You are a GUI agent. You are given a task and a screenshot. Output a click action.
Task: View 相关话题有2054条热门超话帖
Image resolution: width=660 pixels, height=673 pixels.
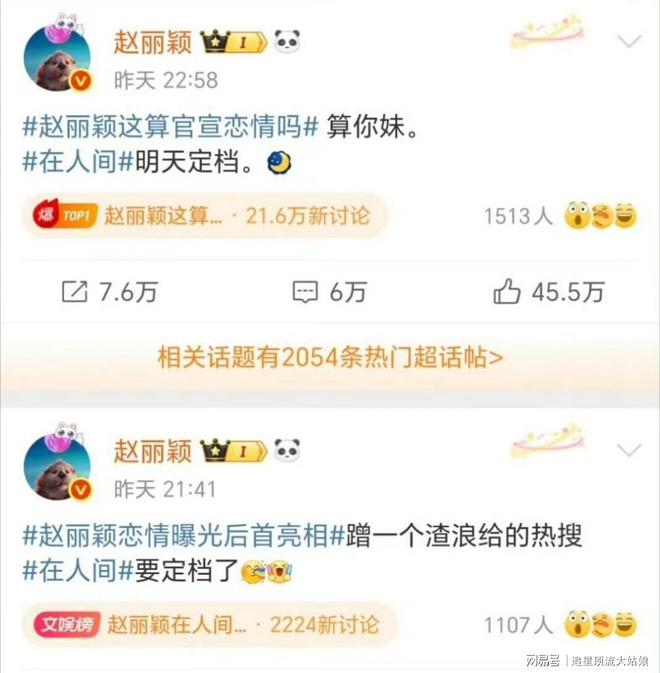click(x=330, y=357)
